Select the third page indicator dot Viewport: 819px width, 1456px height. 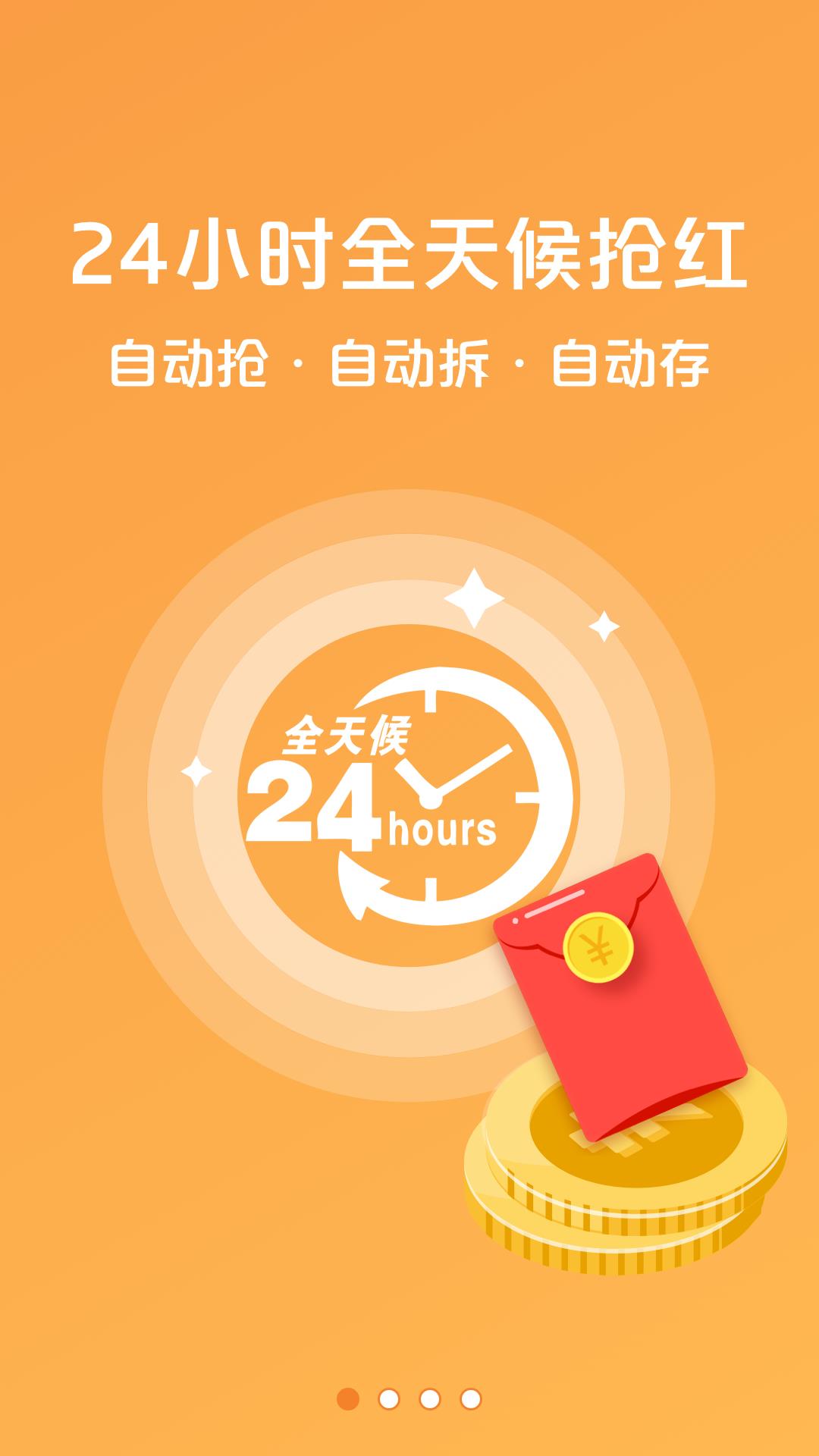[x=430, y=1399]
